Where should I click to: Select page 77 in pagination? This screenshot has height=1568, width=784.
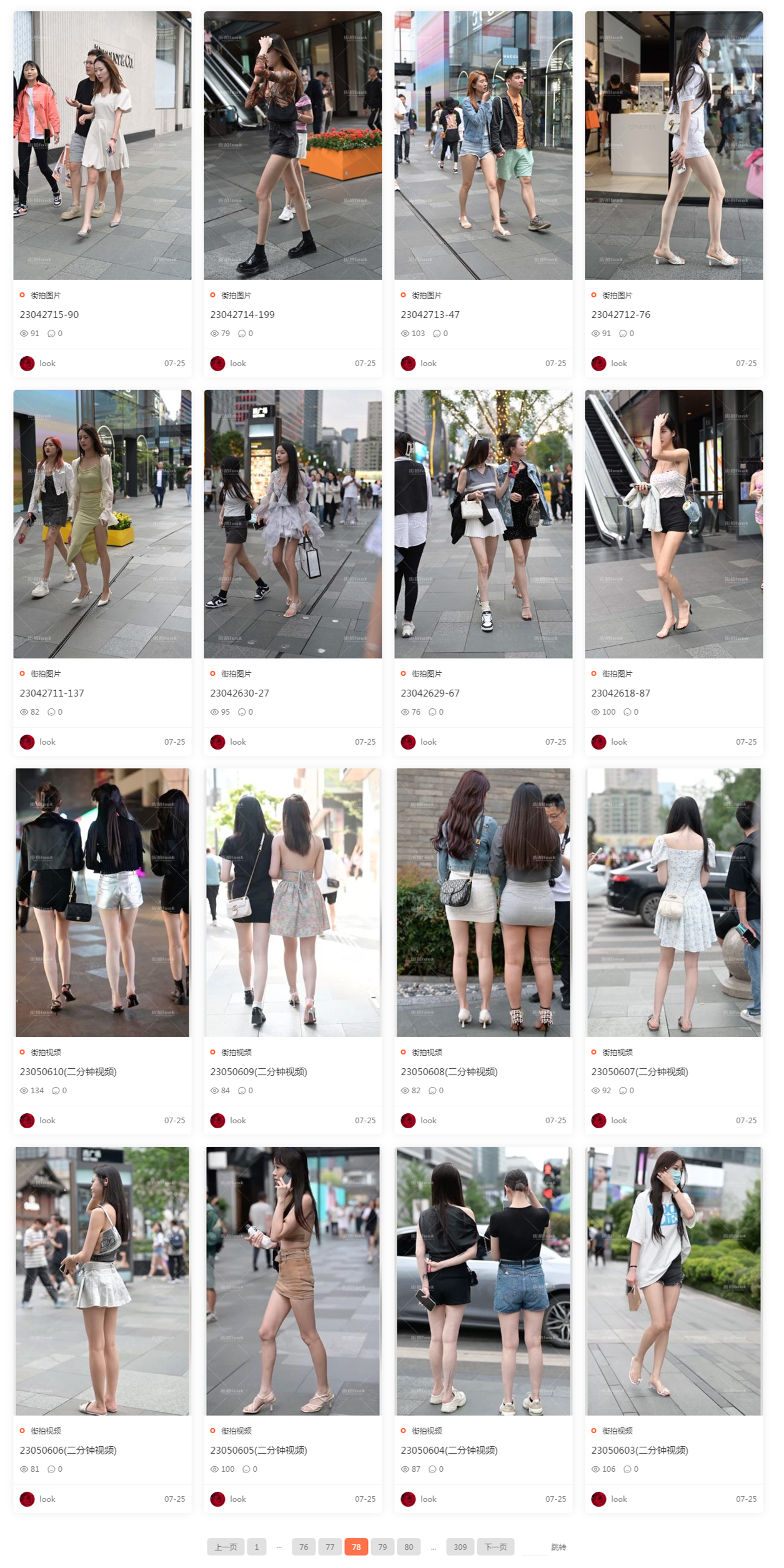pyautogui.click(x=330, y=1547)
